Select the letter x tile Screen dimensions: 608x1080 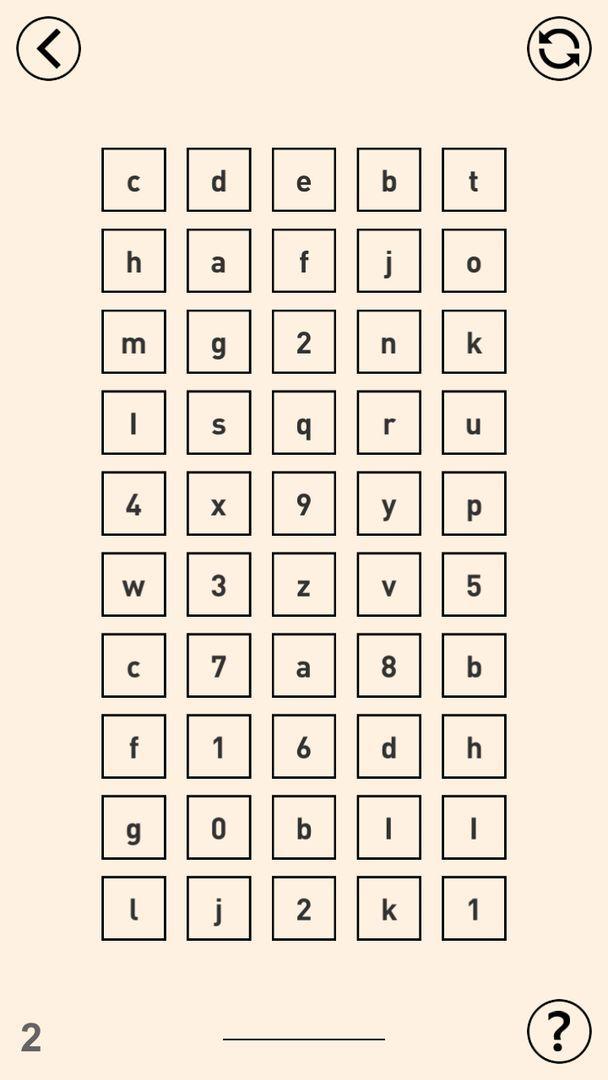pos(219,503)
